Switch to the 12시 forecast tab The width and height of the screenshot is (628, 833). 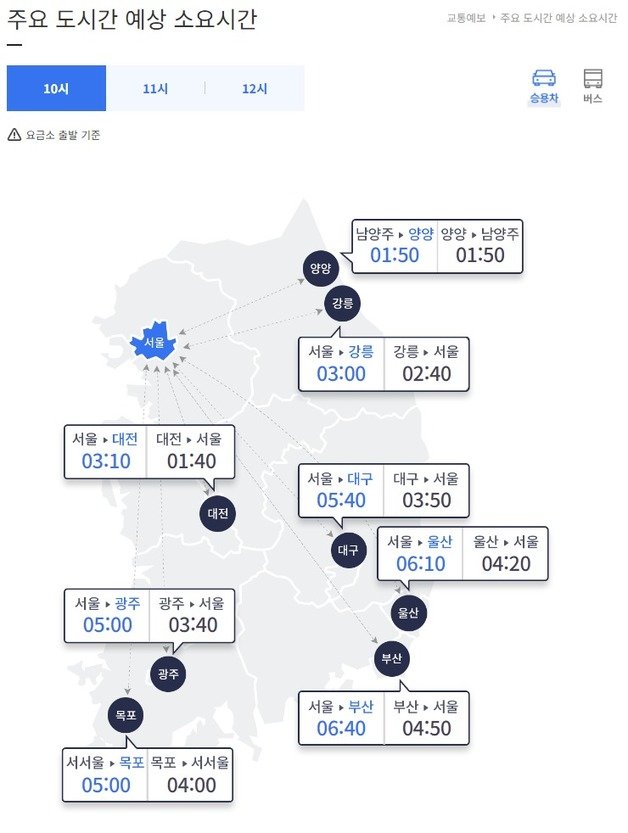click(x=254, y=89)
